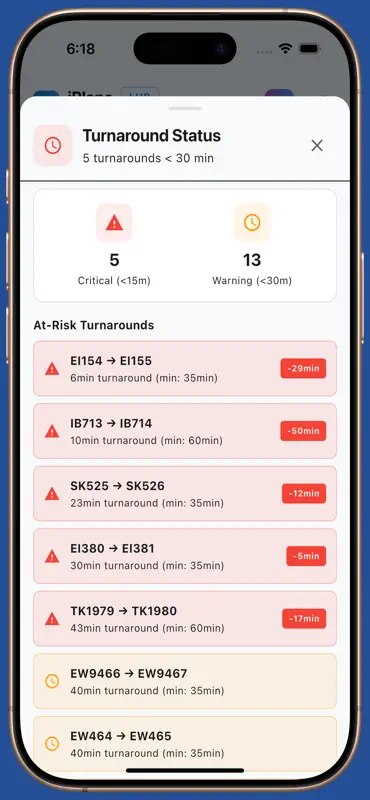Open the EW464 → EW465 turnaround
The image size is (370, 800).
click(185, 744)
